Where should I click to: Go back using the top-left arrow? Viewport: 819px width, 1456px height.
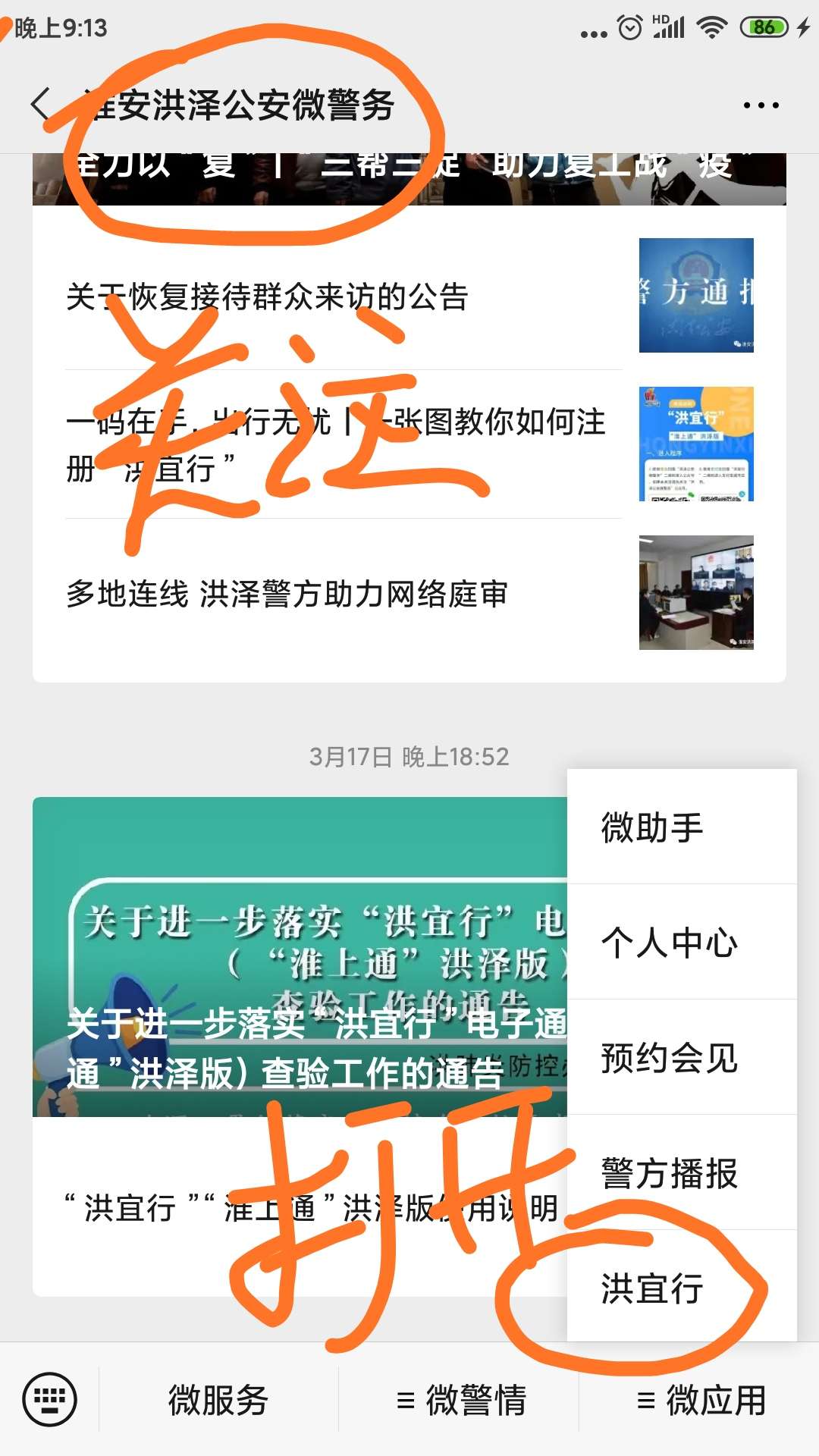(41, 104)
